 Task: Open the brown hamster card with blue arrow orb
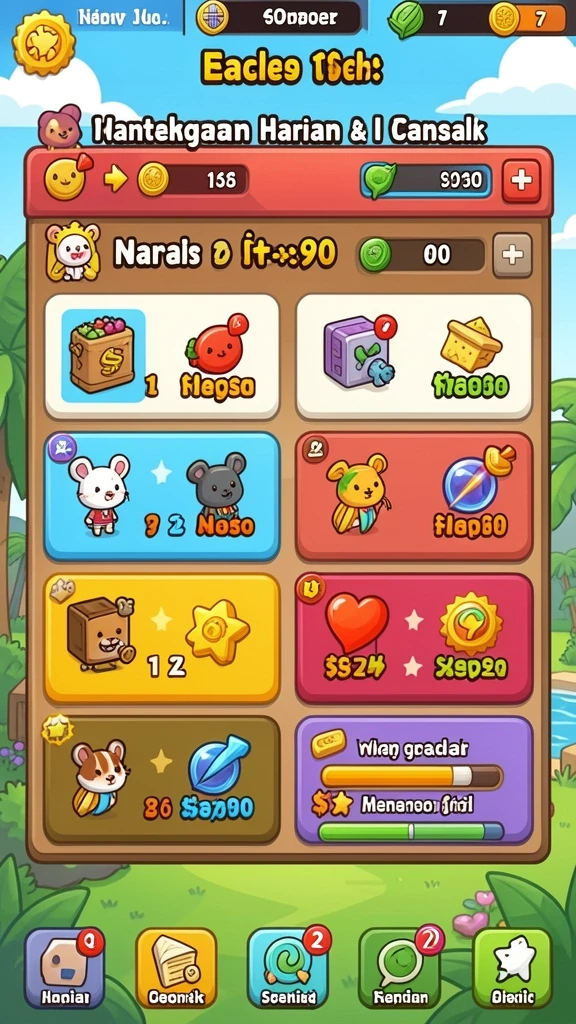pyautogui.click(x=161, y=780)
